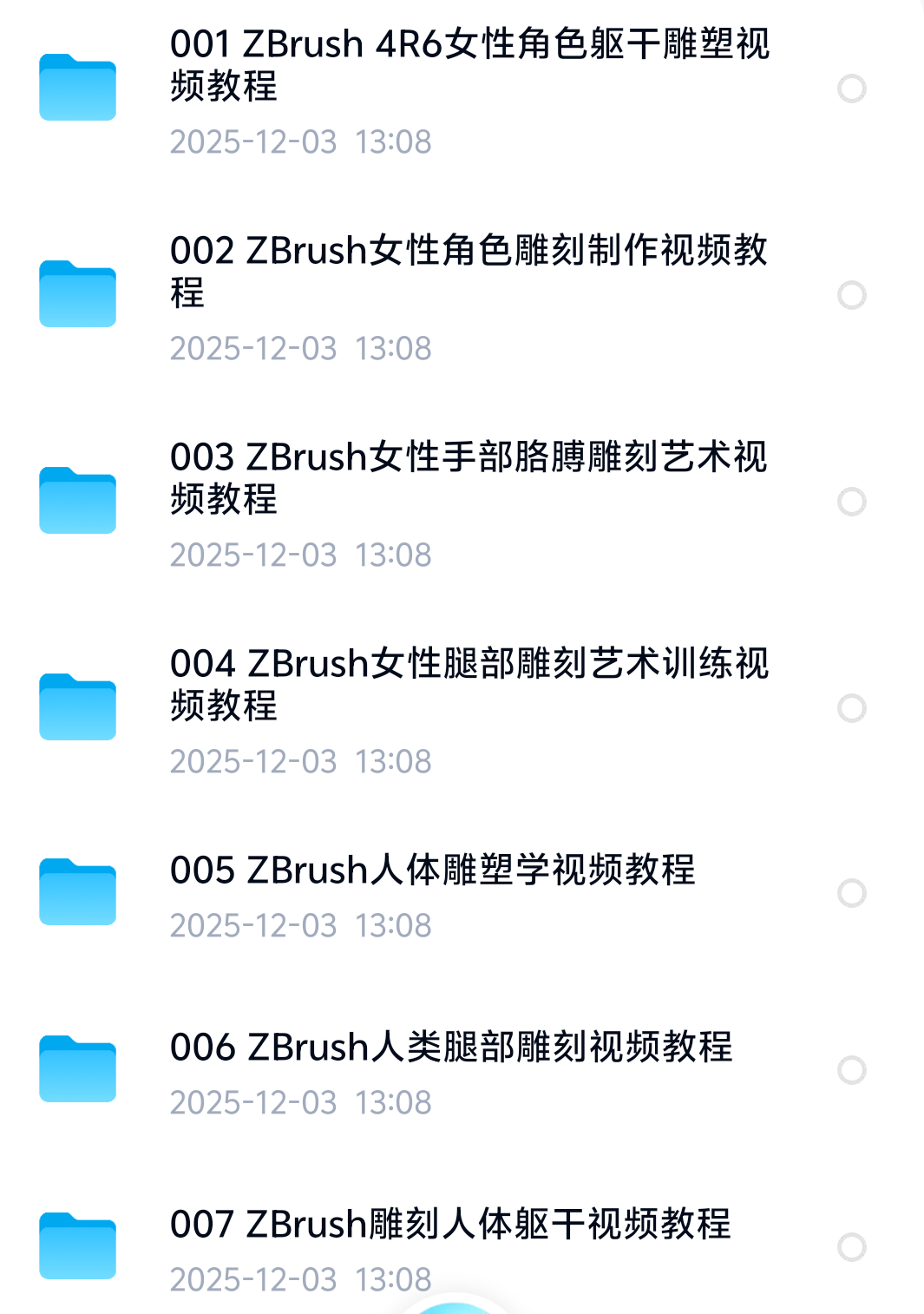Click the folder icon for 003 手部胳膊雕刻 tutorial

(77, 501)
